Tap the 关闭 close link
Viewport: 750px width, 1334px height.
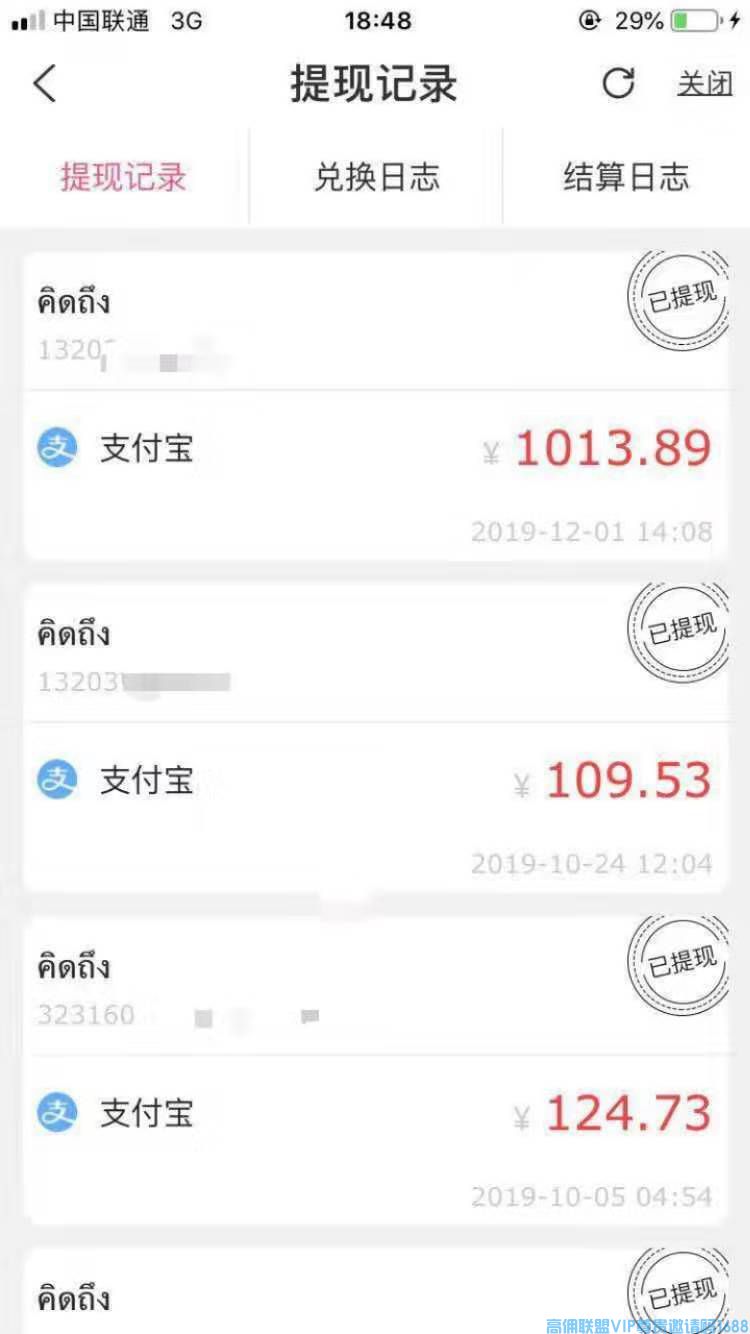pyautogui.click(x=705, y=85)
